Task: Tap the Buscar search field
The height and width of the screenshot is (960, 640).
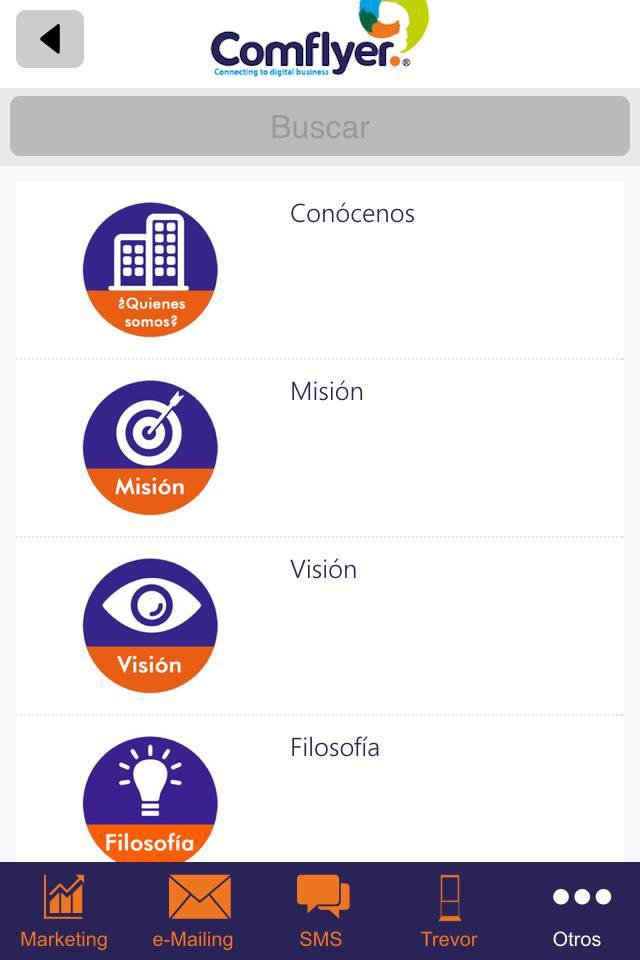Action: tap(320, 127)
